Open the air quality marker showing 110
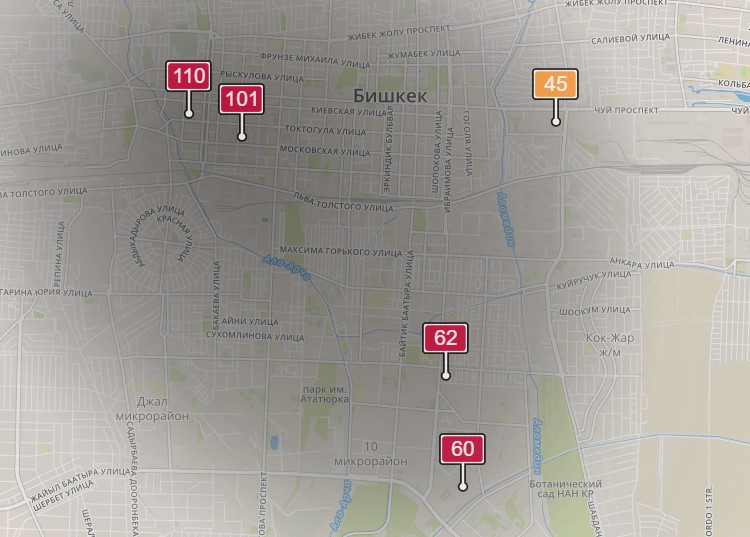The width and height of the screenshot is (750, 537). point(188,76)
